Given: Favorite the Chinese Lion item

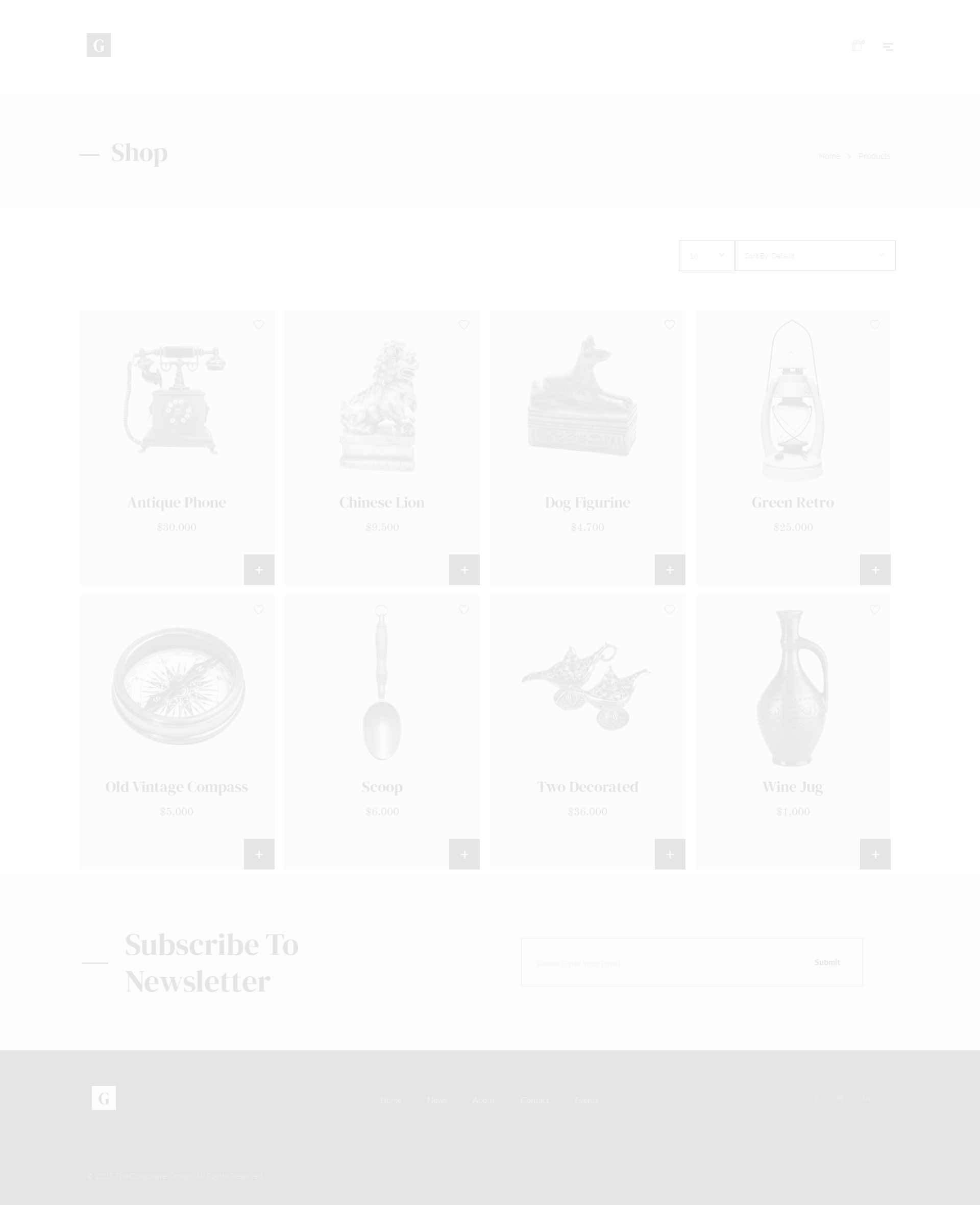Looking at the screenshot, I should pos(463,325).
